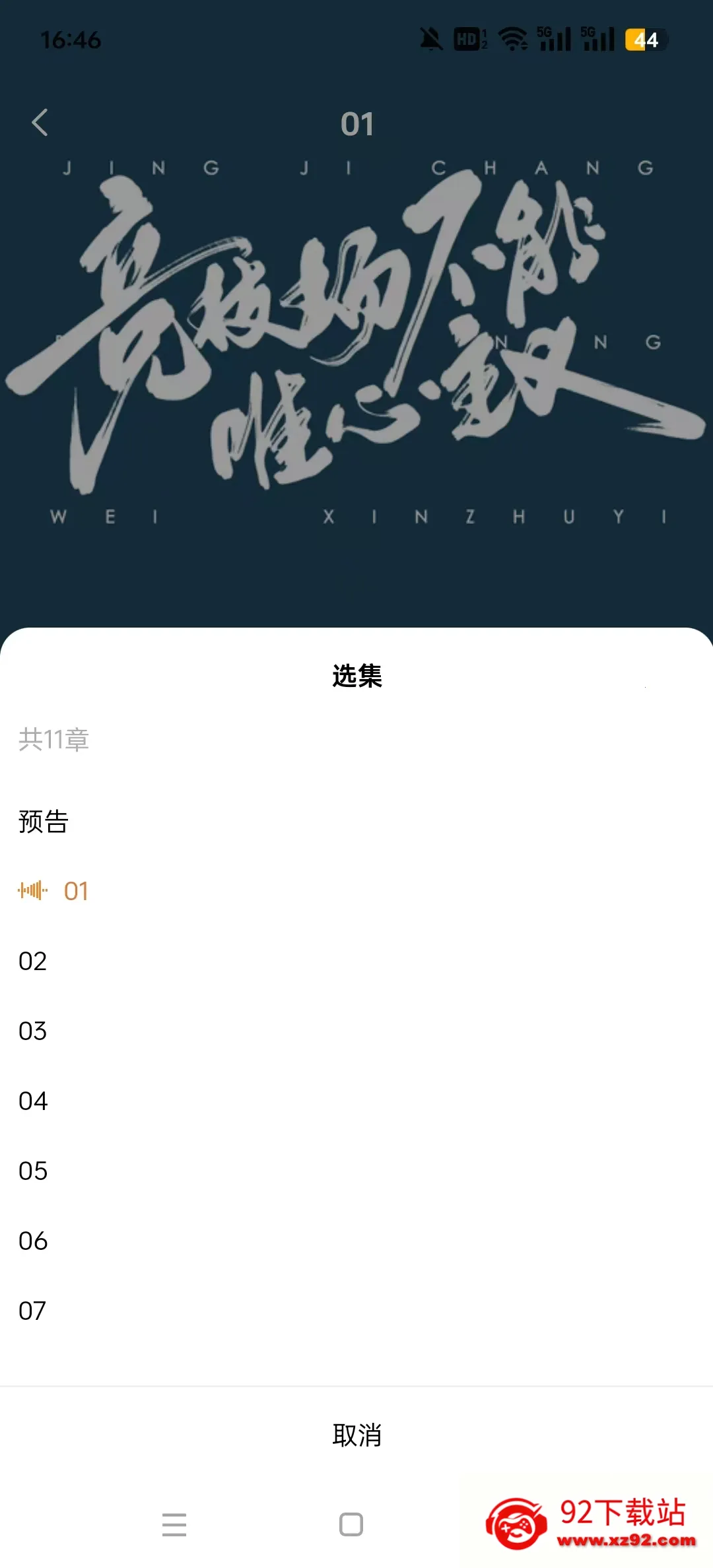Viewport: 713px width, 1568px height.
Task: Dismiss the episode picker with 取消
Action: (x=356, y=1435)
